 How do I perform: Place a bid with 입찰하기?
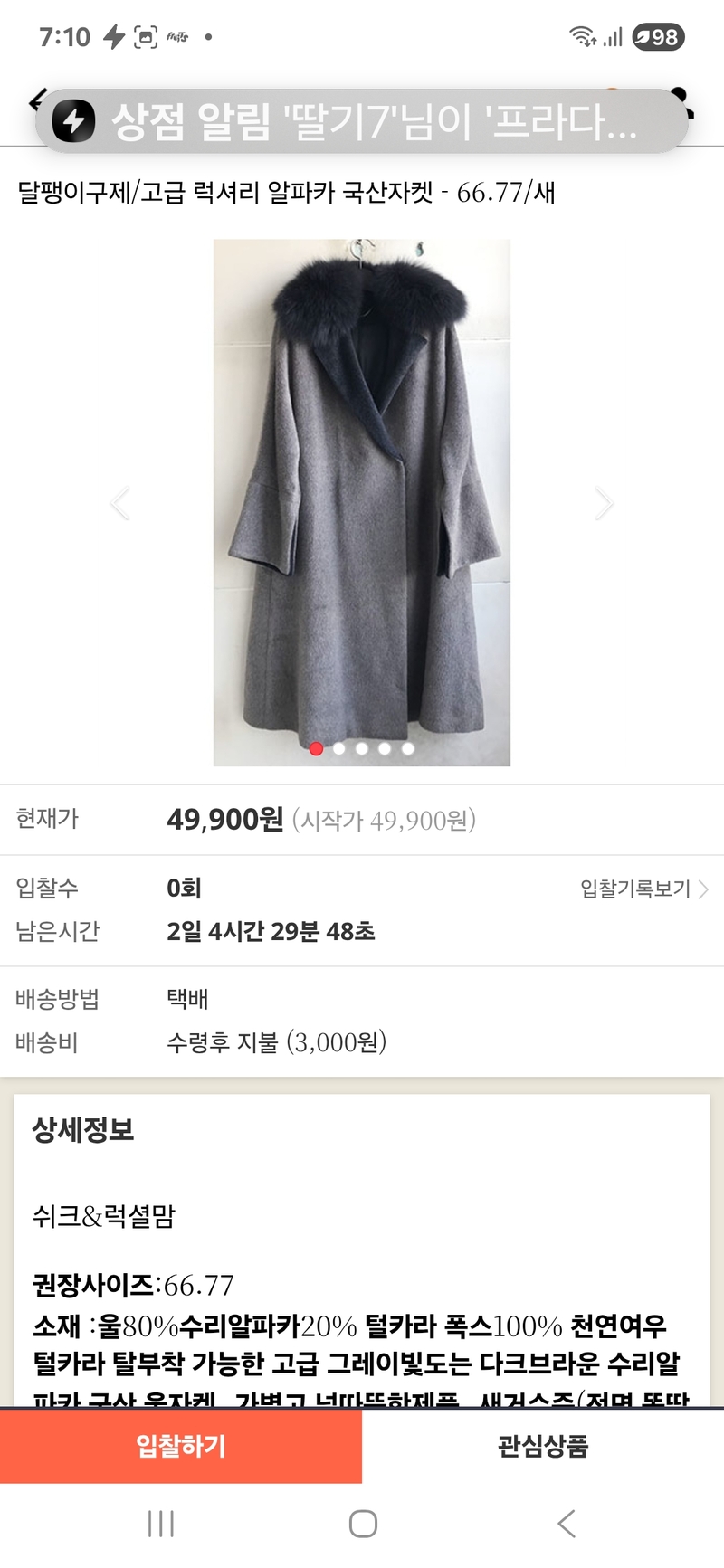coord(181,1446)
